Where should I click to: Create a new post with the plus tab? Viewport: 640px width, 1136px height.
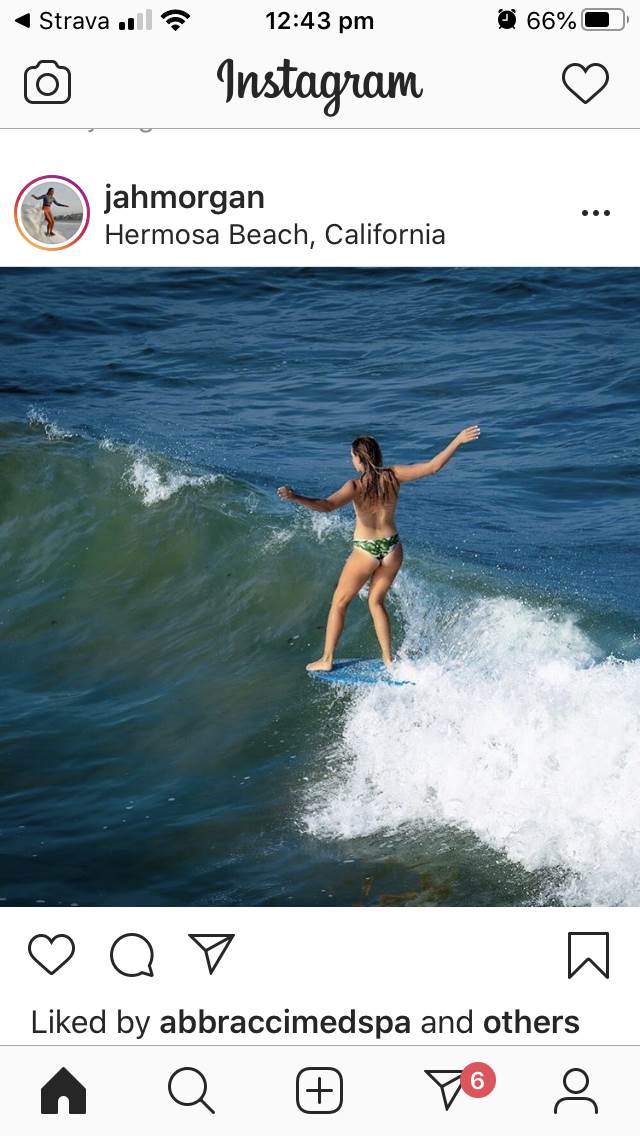[x=319, y=1091]
